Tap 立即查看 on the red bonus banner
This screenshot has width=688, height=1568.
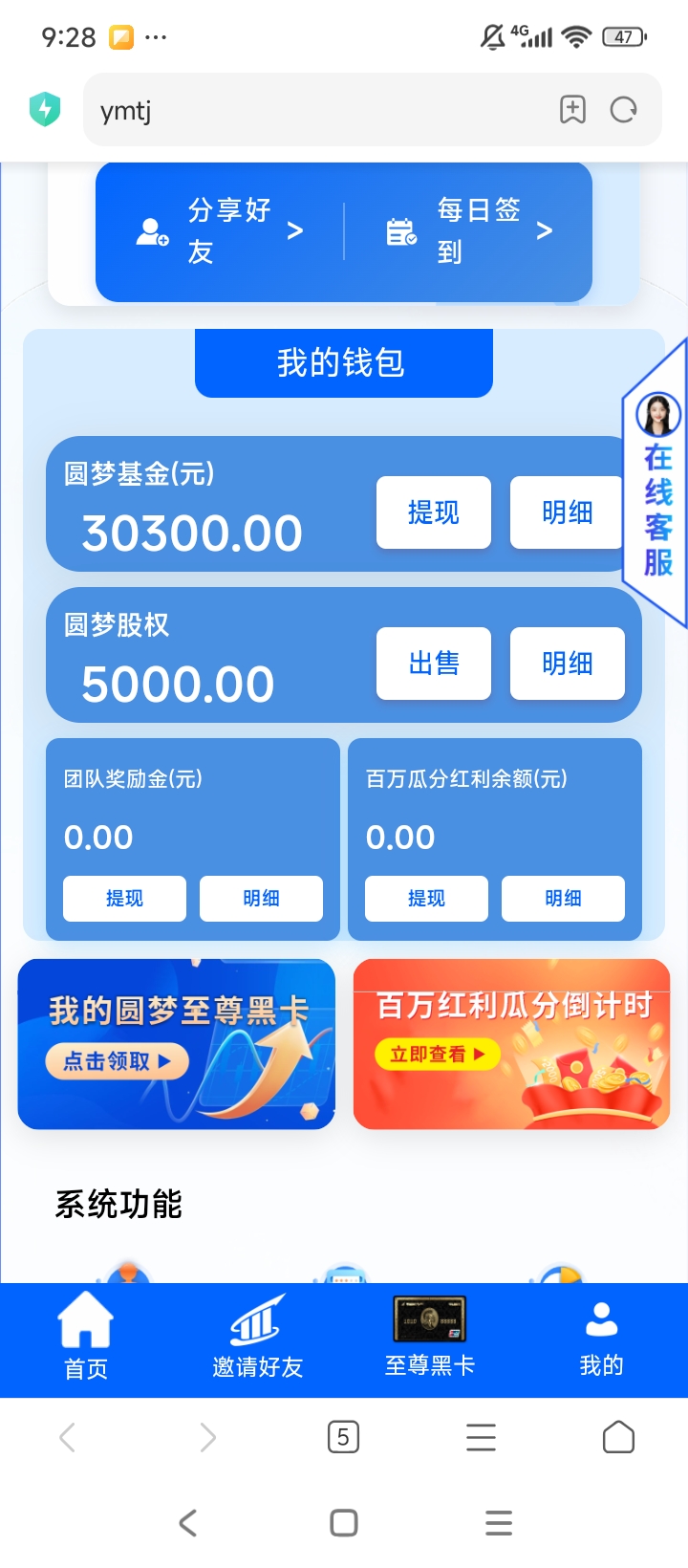(x=439, y=1055)
